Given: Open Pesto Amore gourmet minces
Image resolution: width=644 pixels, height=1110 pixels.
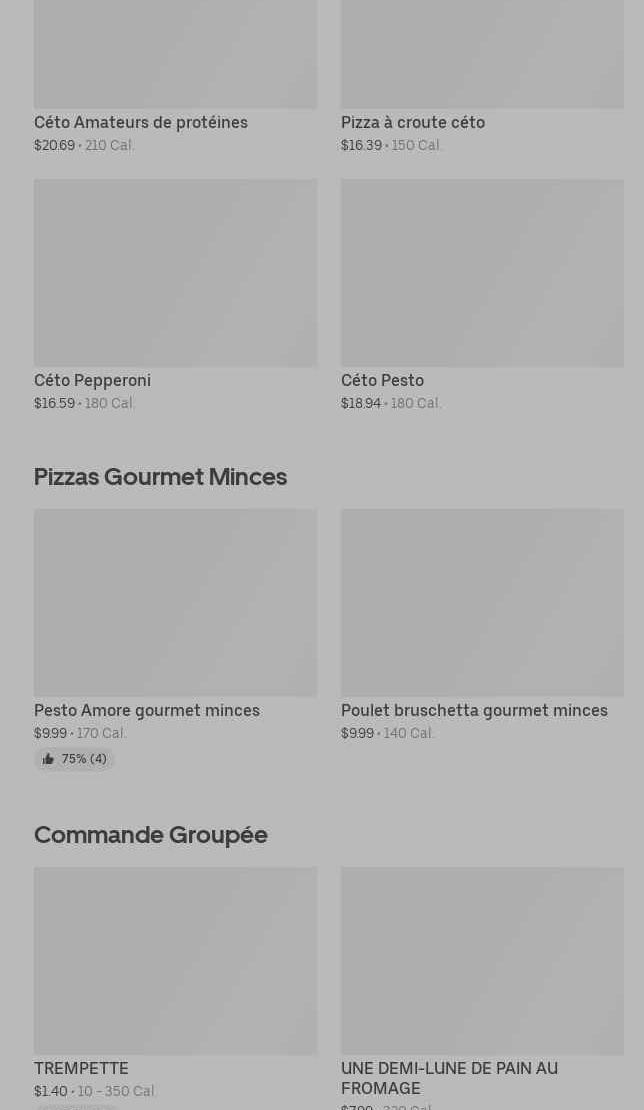Looking at the screenshot, I should click(x=176, y=639).
